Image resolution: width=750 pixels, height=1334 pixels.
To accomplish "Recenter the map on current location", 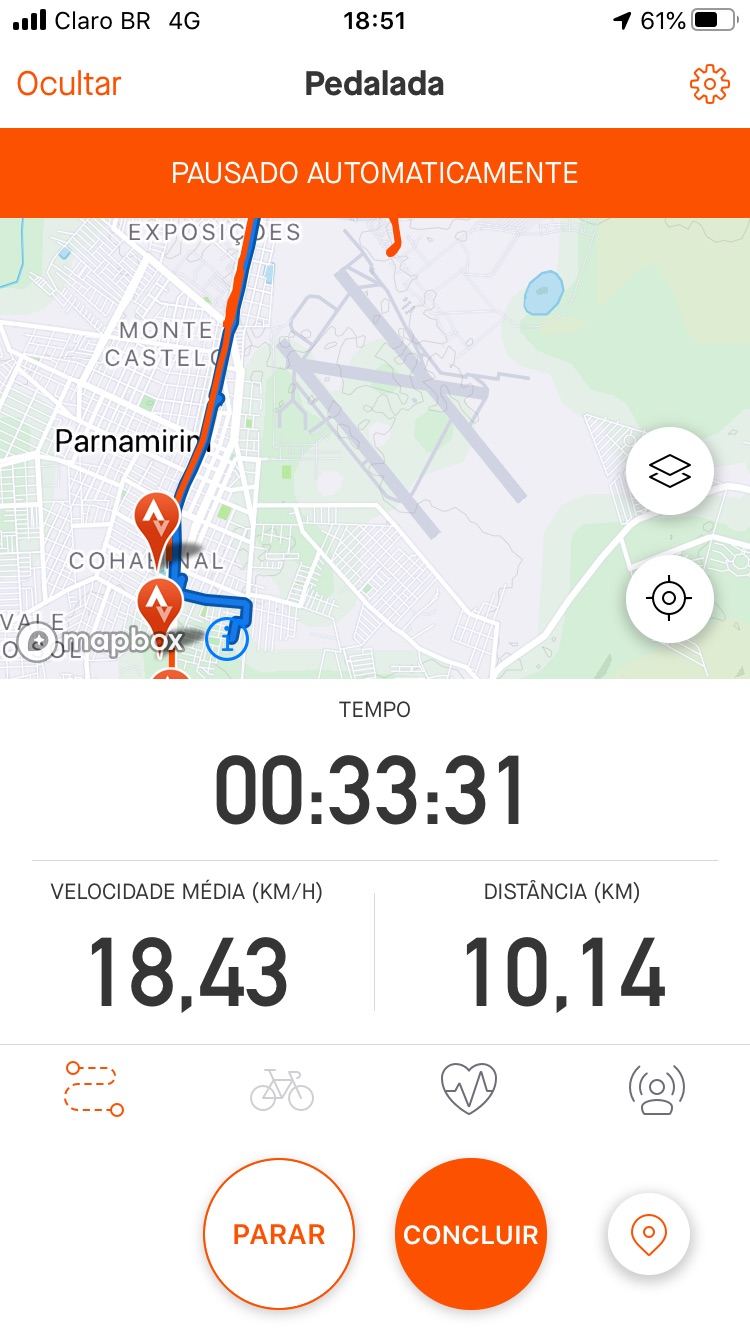I will (x=670, y=599).
